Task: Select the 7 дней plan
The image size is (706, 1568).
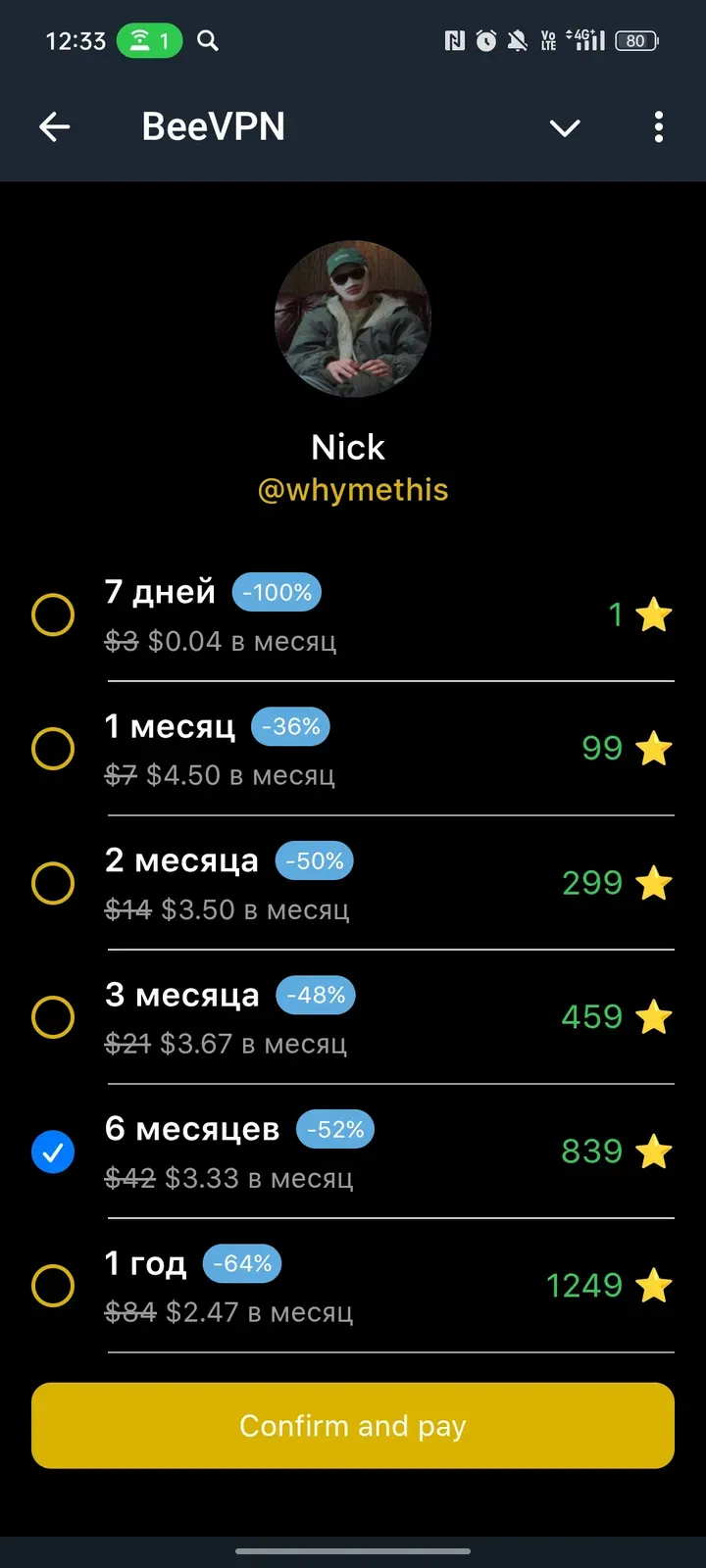Action: (53, 615)
